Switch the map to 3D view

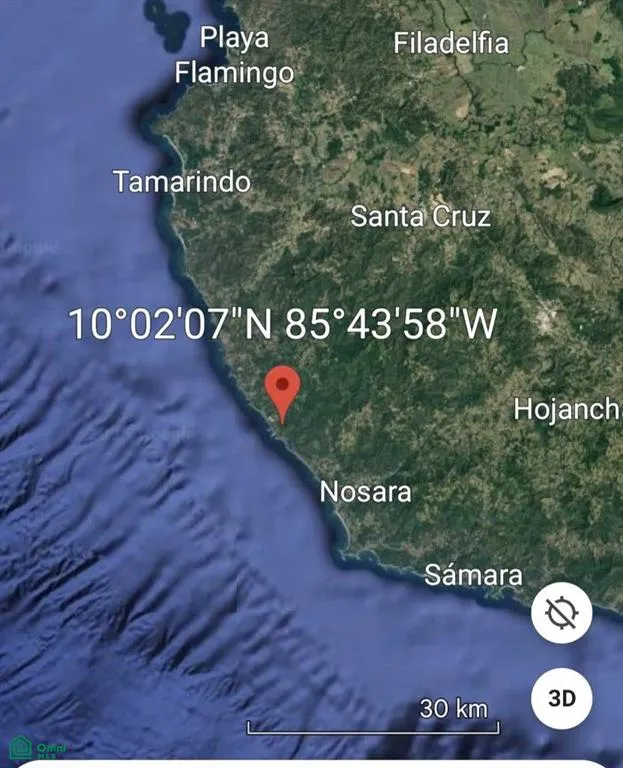click(x=561, y=698)
